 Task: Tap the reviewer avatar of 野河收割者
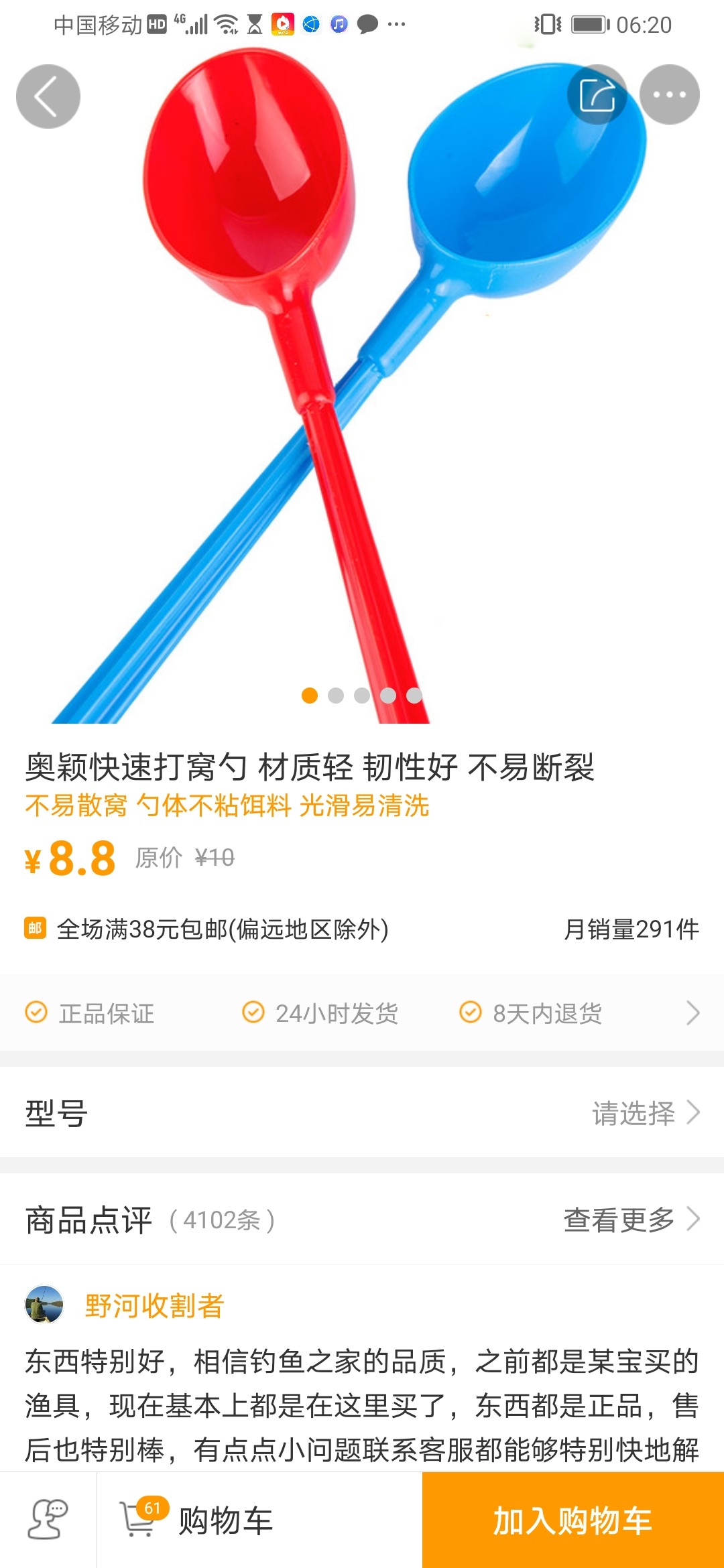(x=44, y=1303)
